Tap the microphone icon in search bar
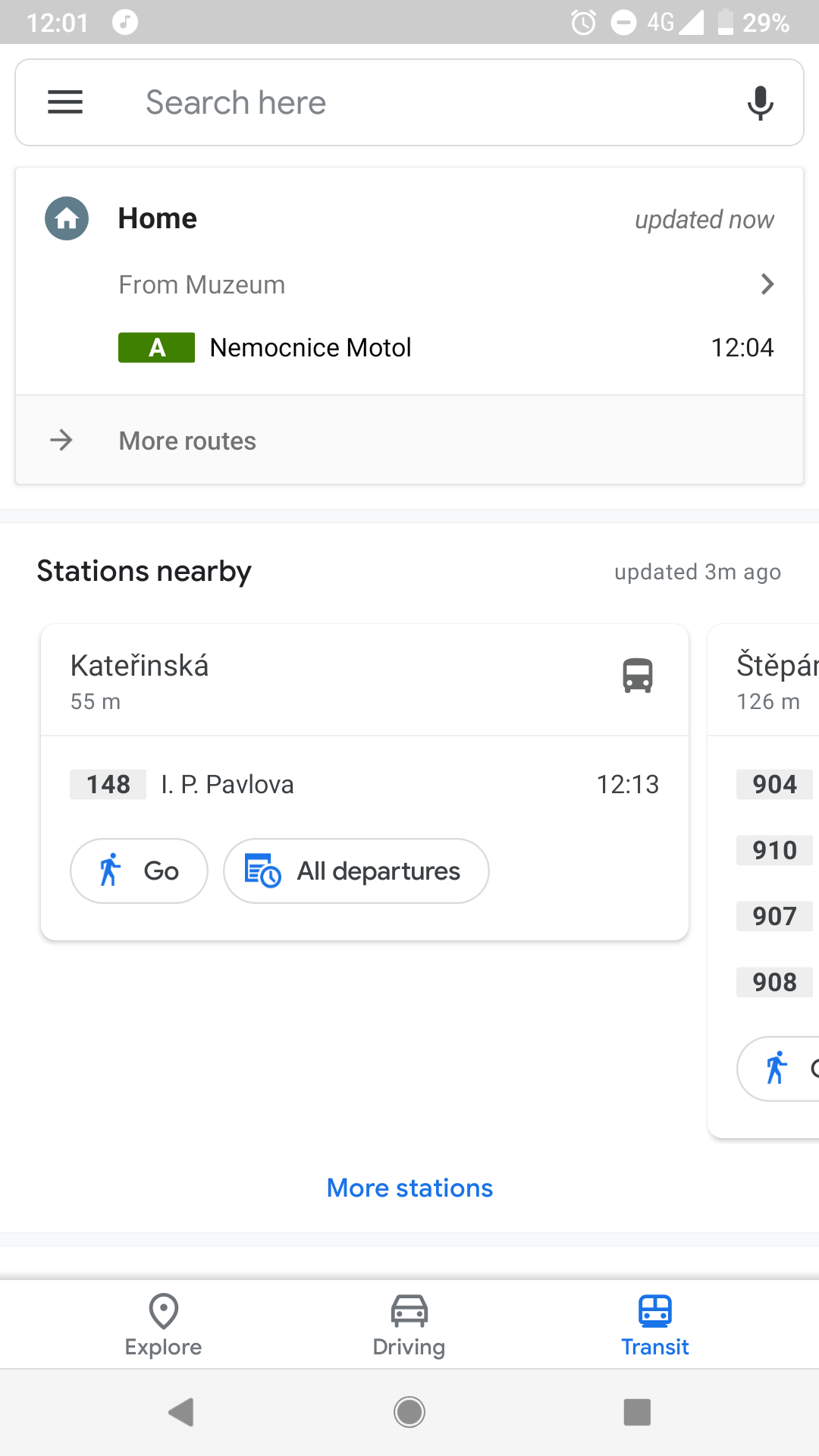 tap(759, 102)
